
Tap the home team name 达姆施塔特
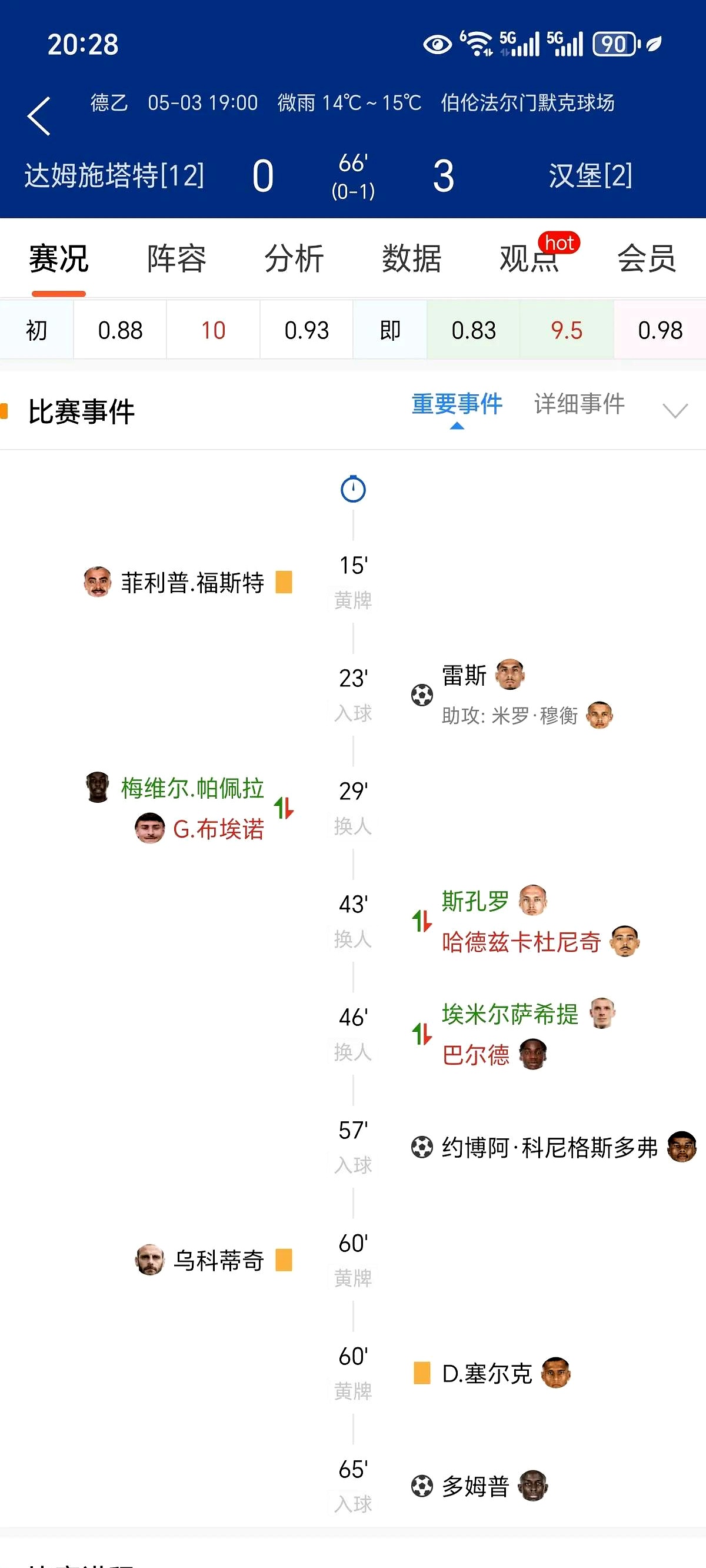coord(116,175)
